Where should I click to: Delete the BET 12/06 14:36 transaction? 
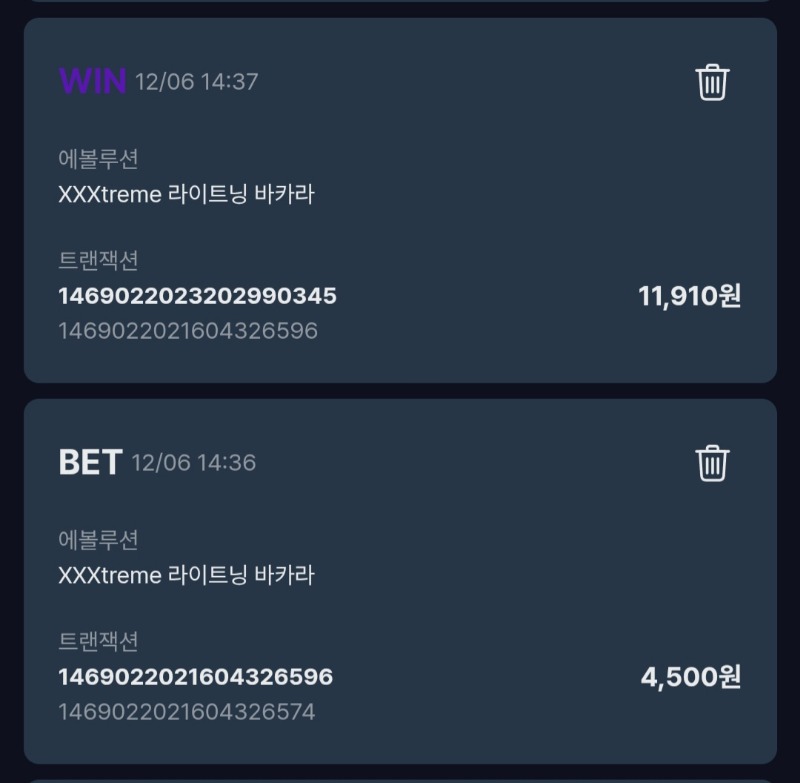[x=712, y=463]
